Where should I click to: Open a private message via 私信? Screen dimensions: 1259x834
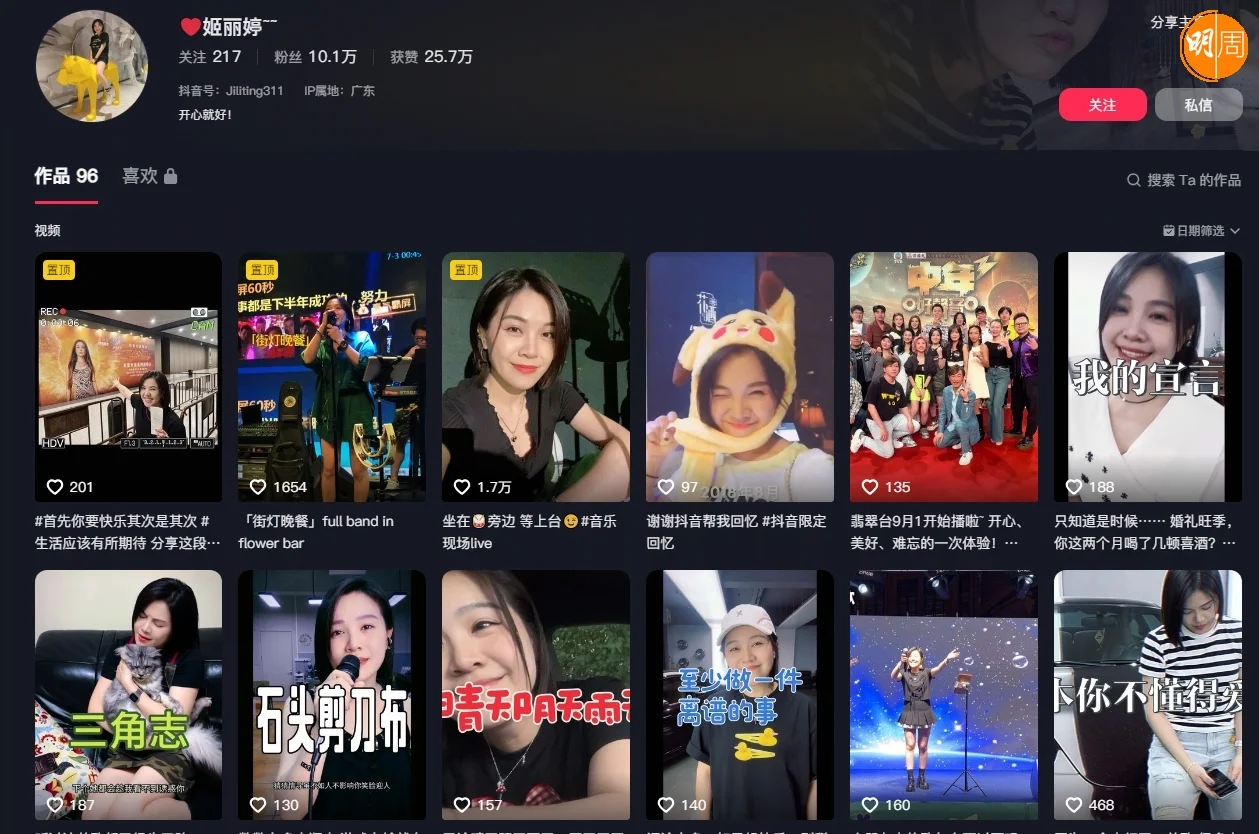click(x=1198, y=105)
